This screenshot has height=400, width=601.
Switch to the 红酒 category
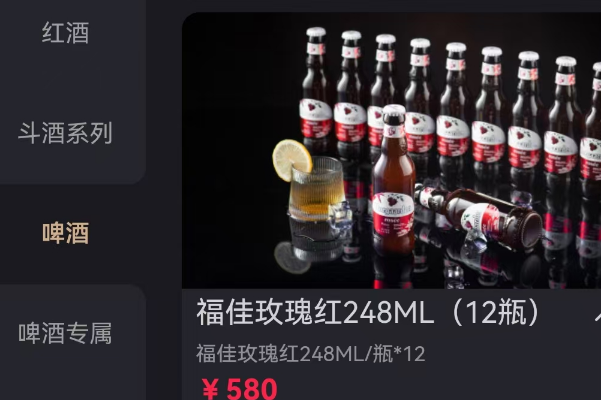[66, 33]
